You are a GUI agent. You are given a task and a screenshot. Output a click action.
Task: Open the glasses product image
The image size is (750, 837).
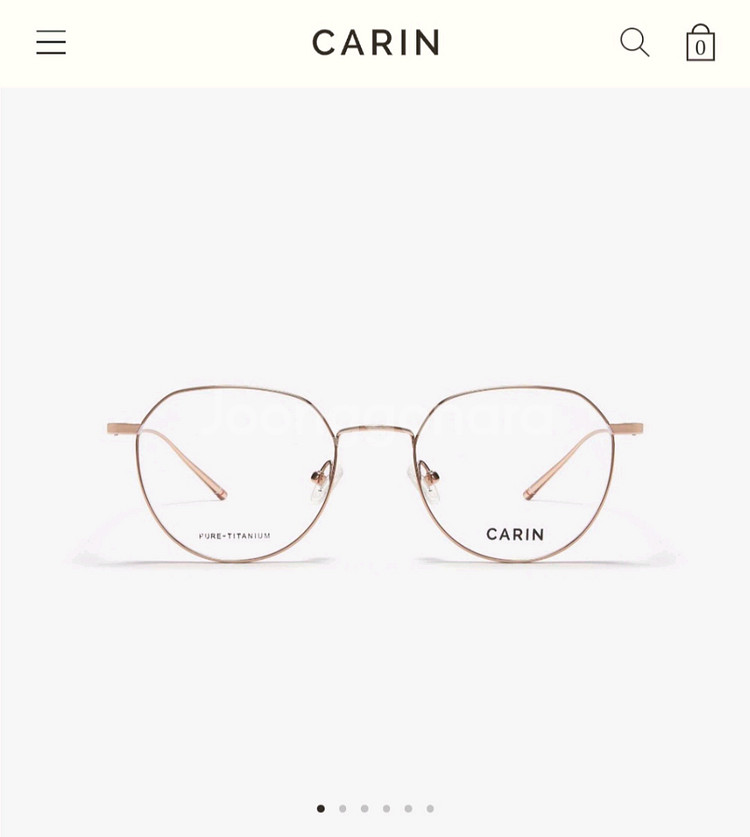[375, 470]
